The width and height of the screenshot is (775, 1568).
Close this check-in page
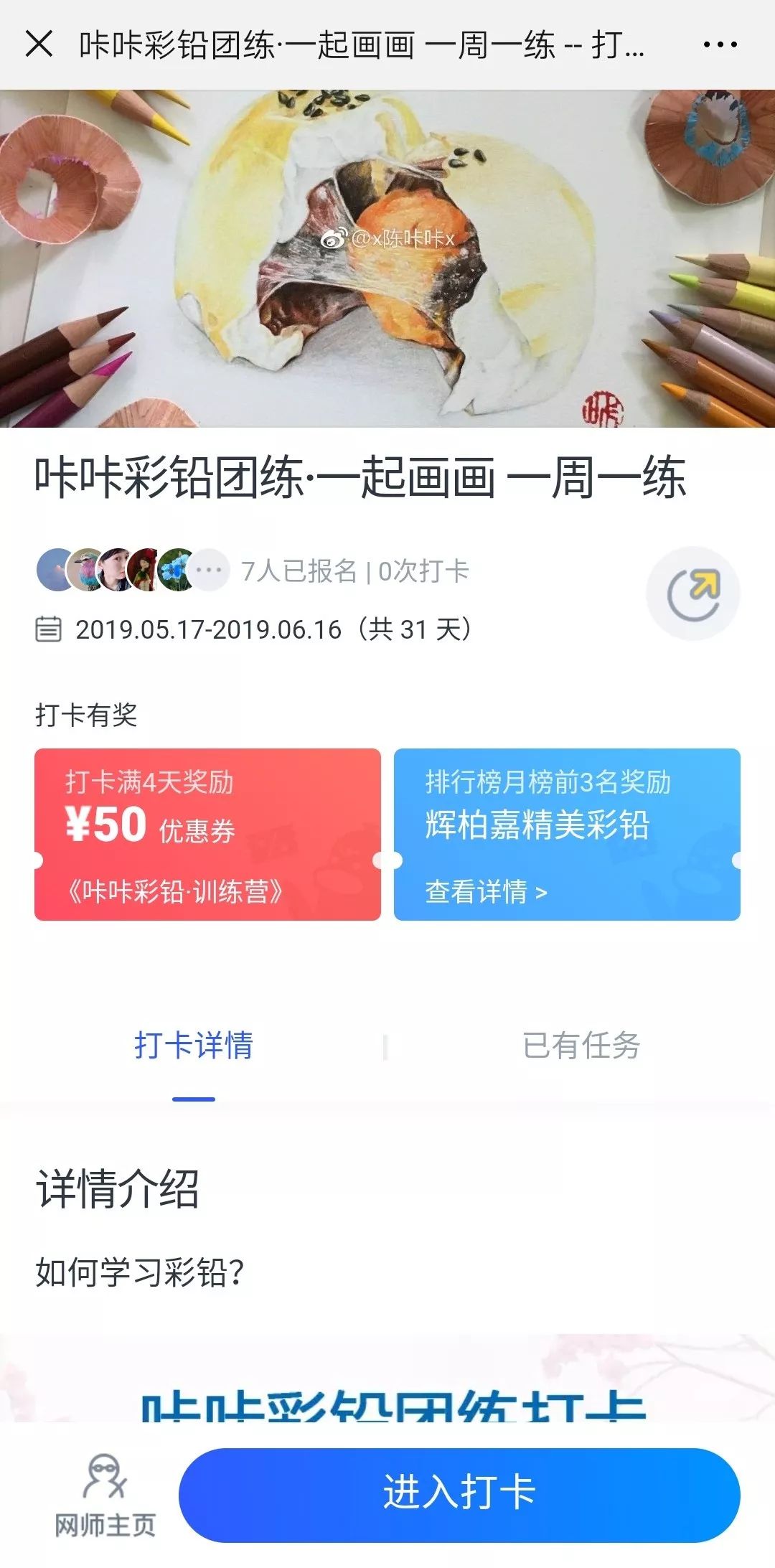coord(39,44)
